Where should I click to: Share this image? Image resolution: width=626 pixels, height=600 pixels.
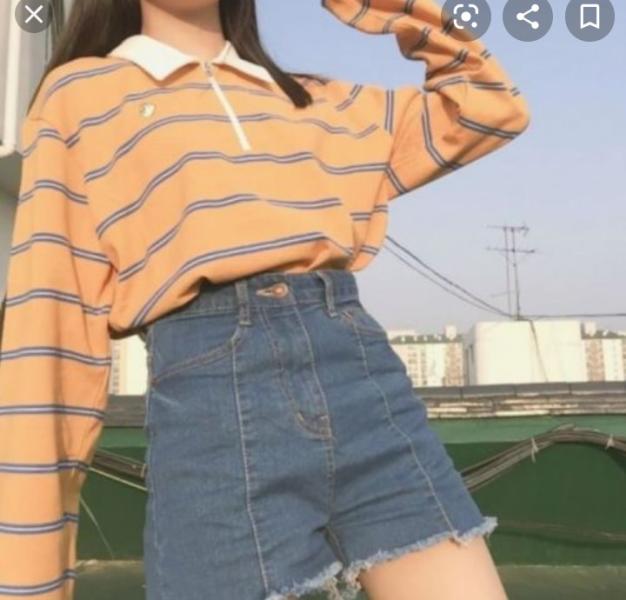click(528, 16)
